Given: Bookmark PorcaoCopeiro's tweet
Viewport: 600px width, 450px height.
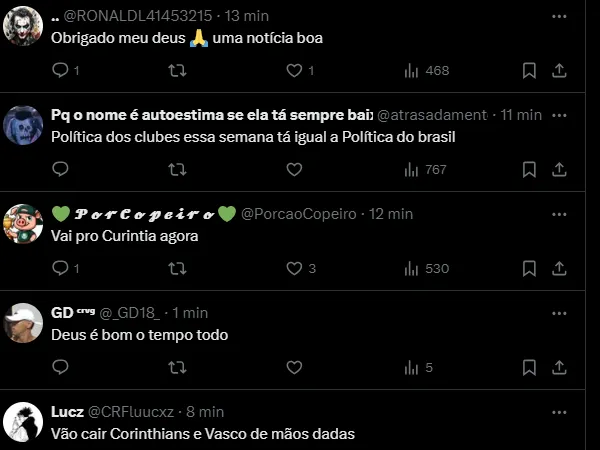Looking at the screenshot, I should 530,268.
